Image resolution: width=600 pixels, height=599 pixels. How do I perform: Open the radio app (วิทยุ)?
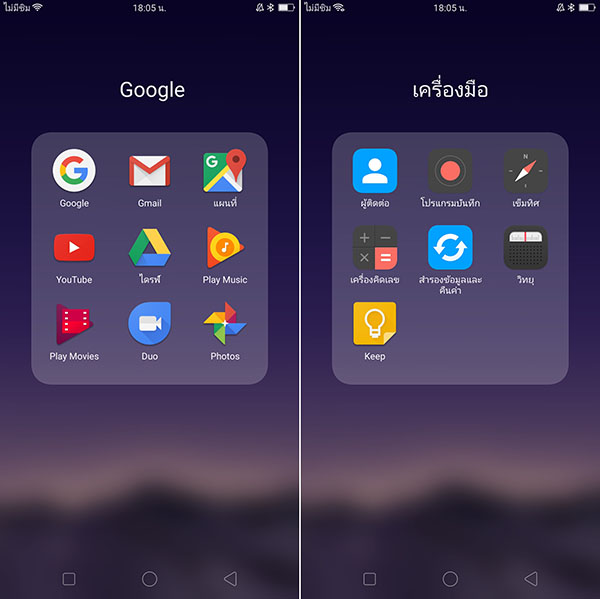click(x=525, y=247)
